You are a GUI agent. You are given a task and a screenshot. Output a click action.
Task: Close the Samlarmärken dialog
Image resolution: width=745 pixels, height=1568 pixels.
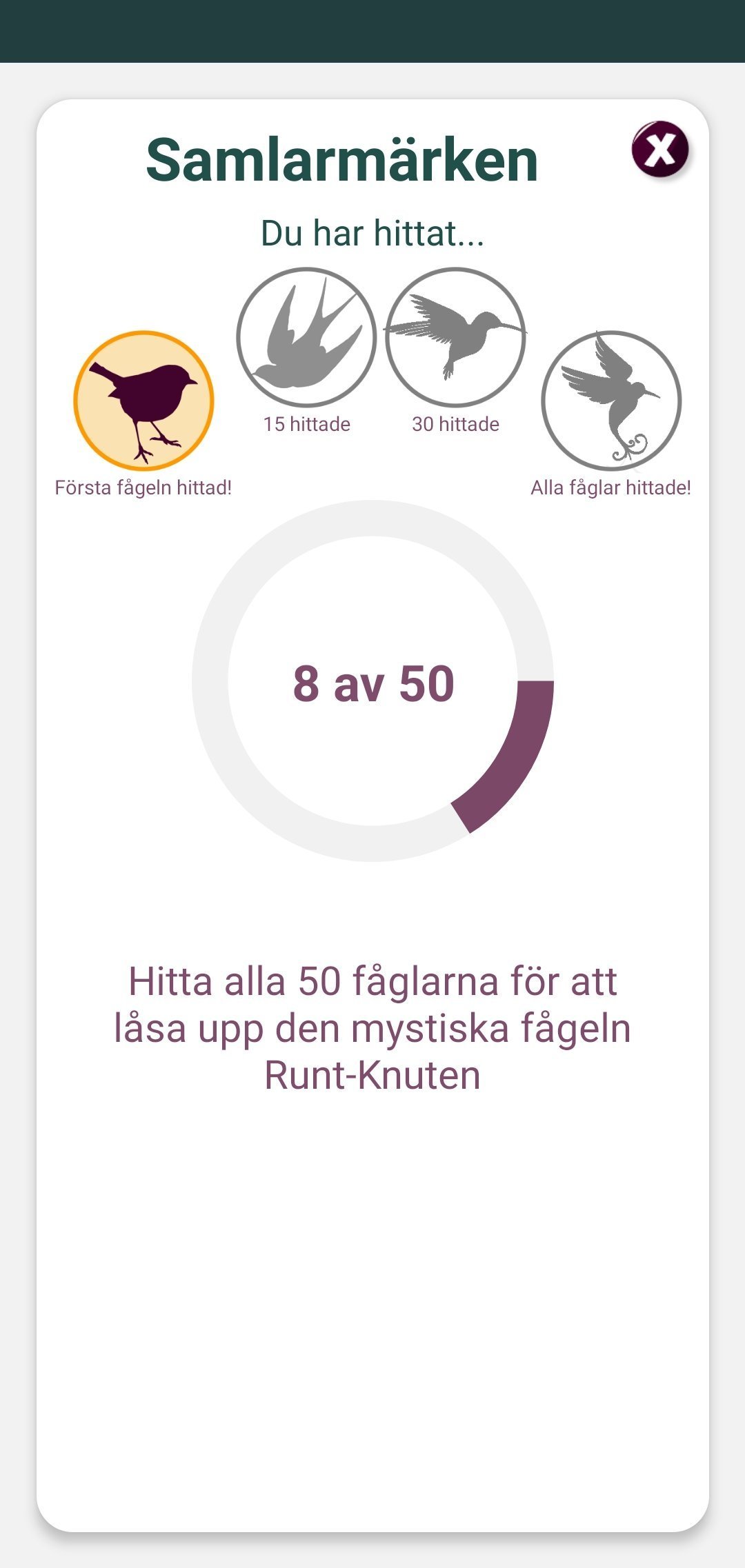click(x=660, y=149)
